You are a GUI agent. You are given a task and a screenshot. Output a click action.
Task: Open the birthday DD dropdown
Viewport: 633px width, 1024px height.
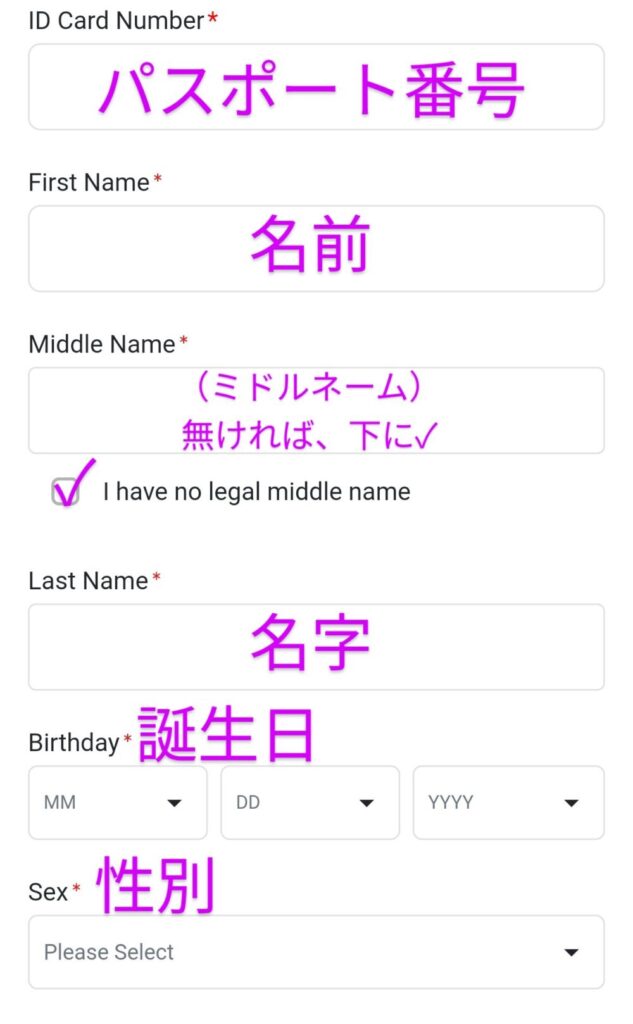310,803
